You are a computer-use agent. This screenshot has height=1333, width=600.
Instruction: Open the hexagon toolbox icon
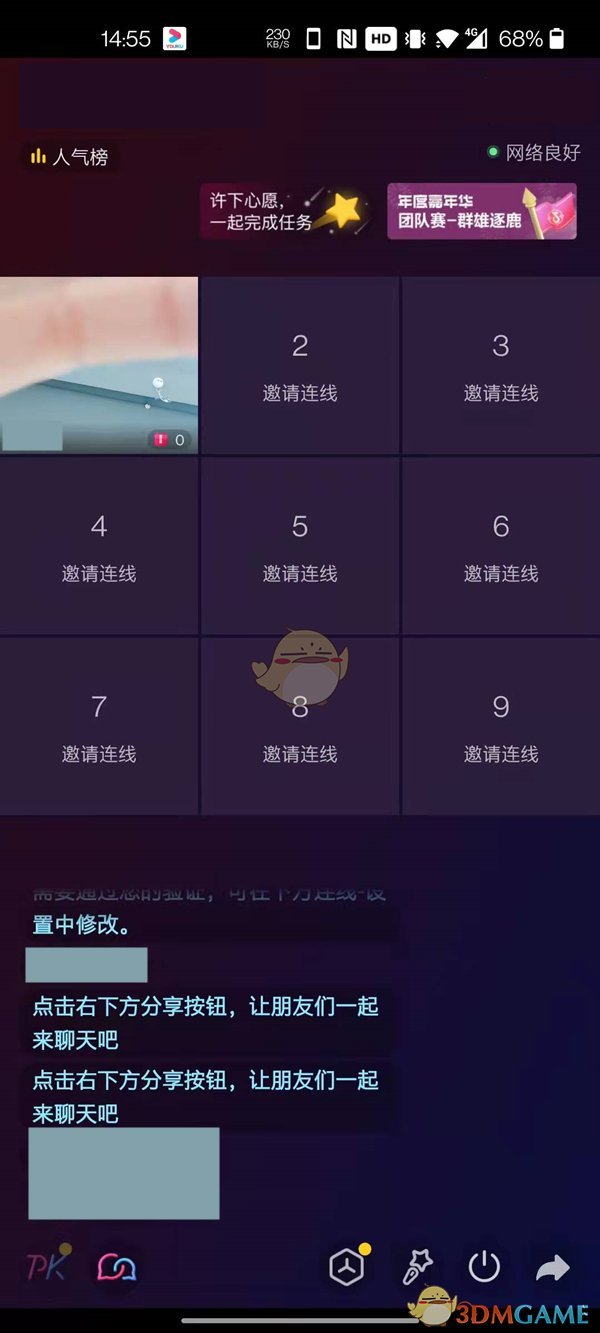[x=347, y=1267]
